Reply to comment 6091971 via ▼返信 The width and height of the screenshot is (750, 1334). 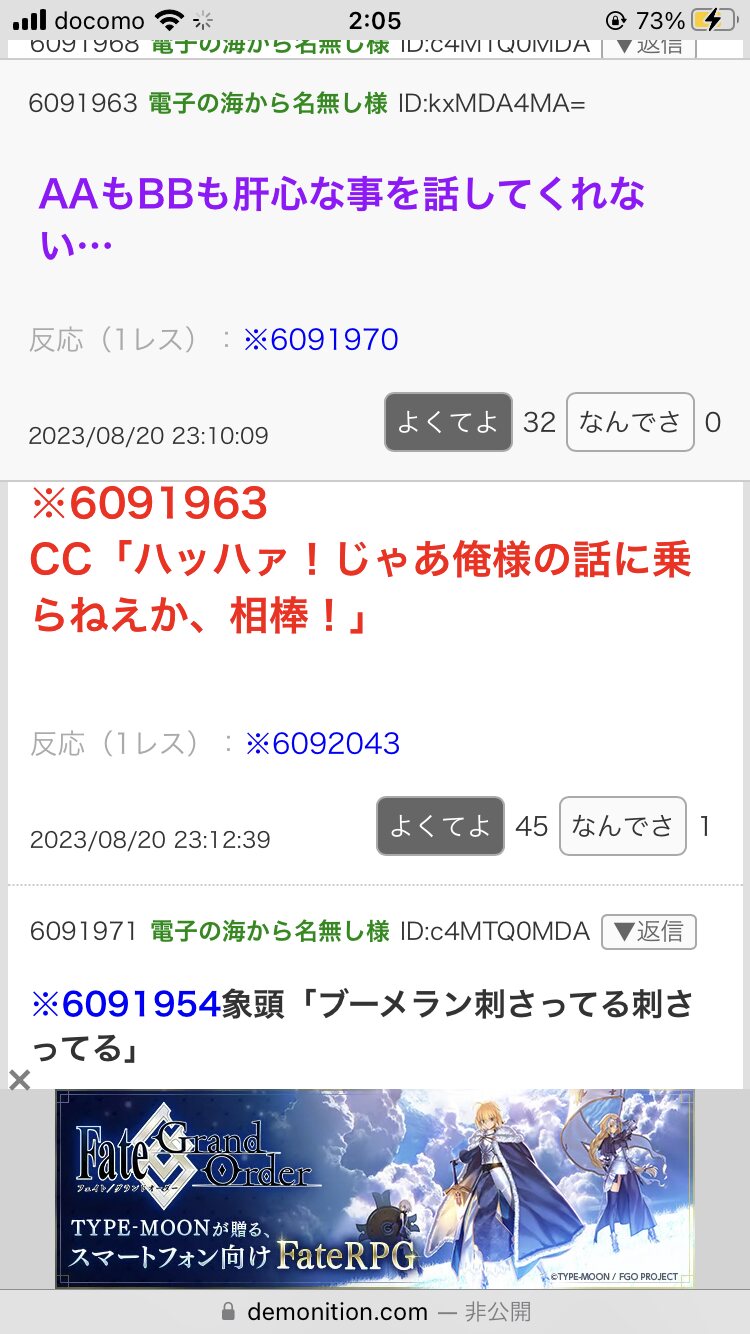(x=648, y=932)
